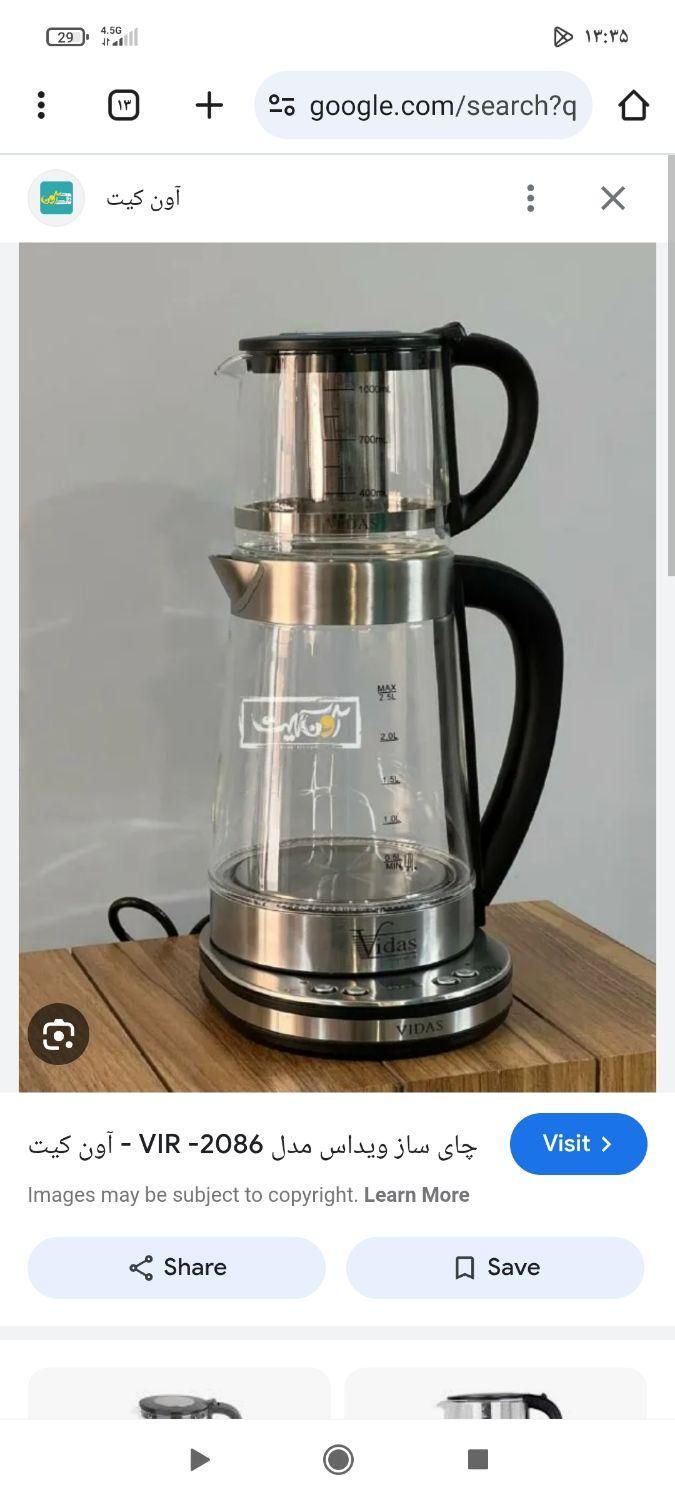
Task: Visit the آون کیت product page
Action: [578, 1144]
